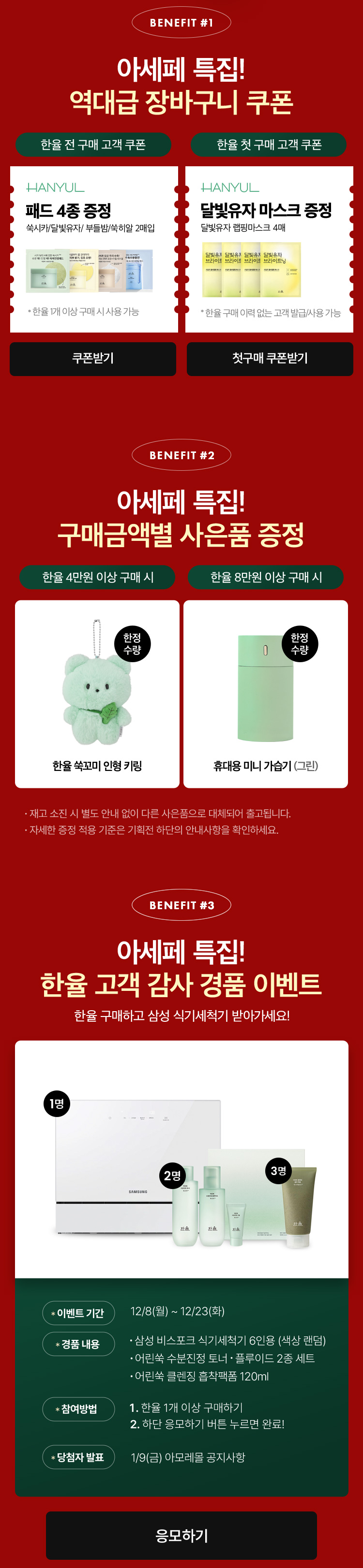Get the 첫구매 쿠폰받기 first-purchase coupon
The height and width of the screenshot is (1568, 363).
tap(269, 359)
